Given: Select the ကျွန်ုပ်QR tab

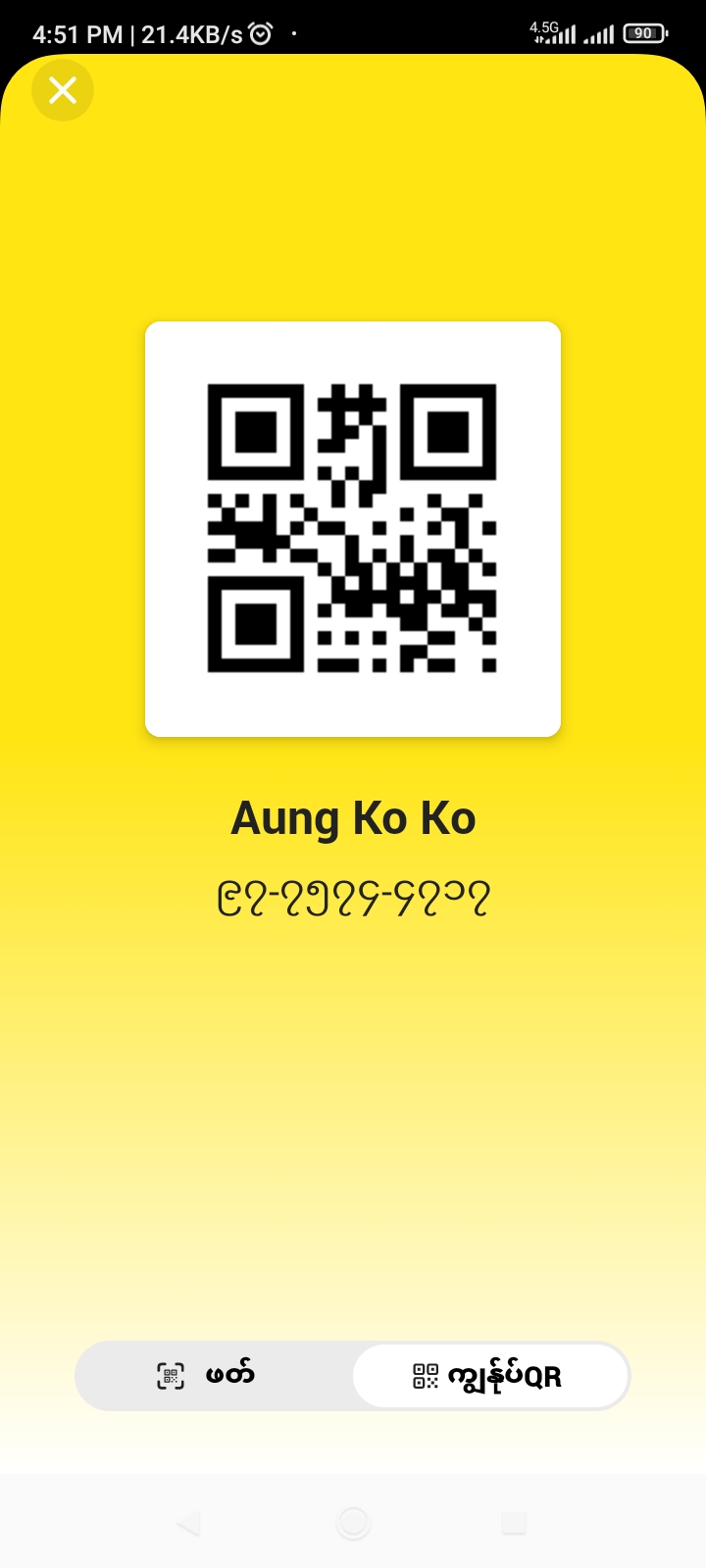Looking at the screenshot, I should 489,1376.
